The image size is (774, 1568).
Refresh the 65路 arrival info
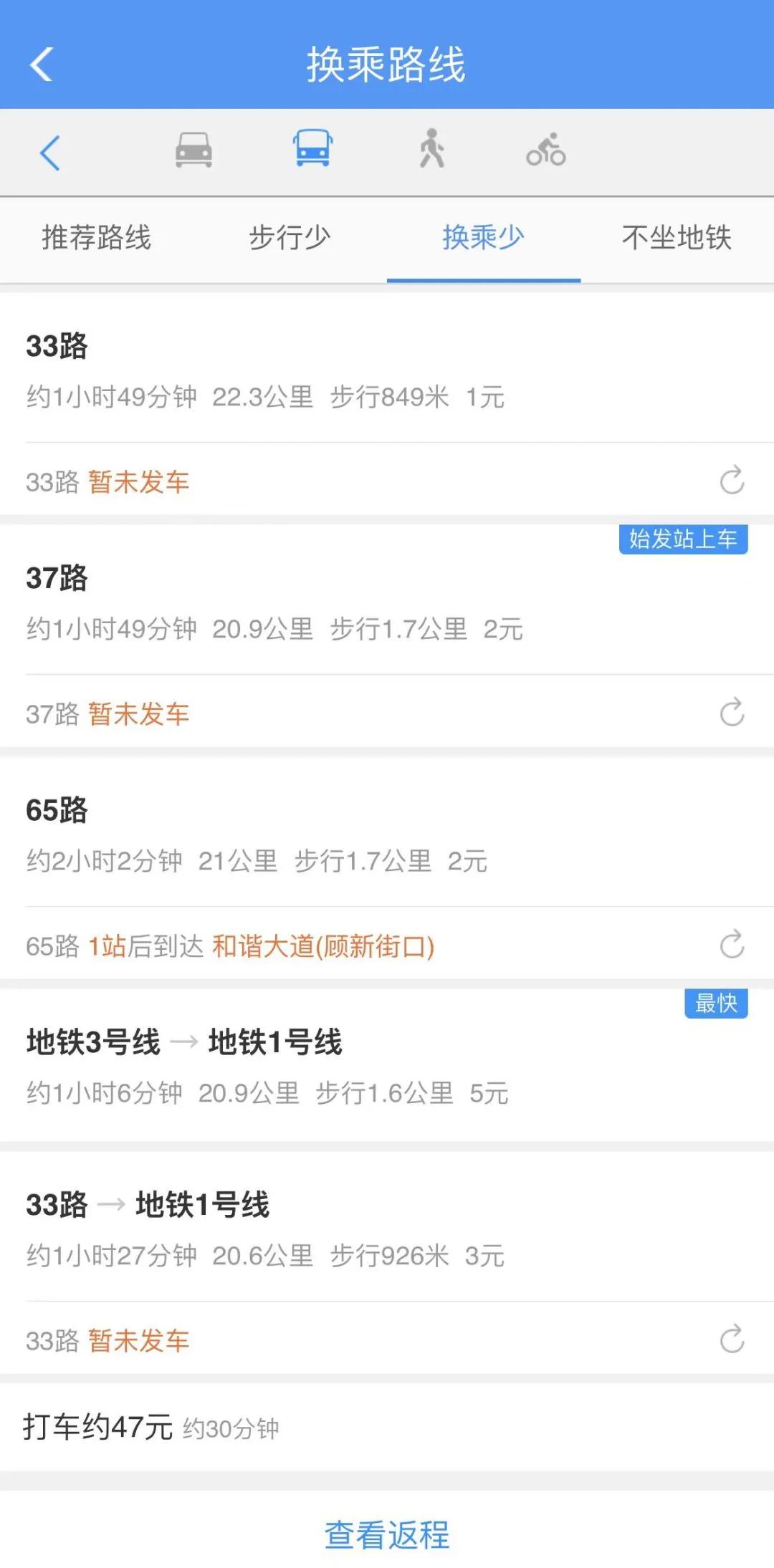click(730, 946)
